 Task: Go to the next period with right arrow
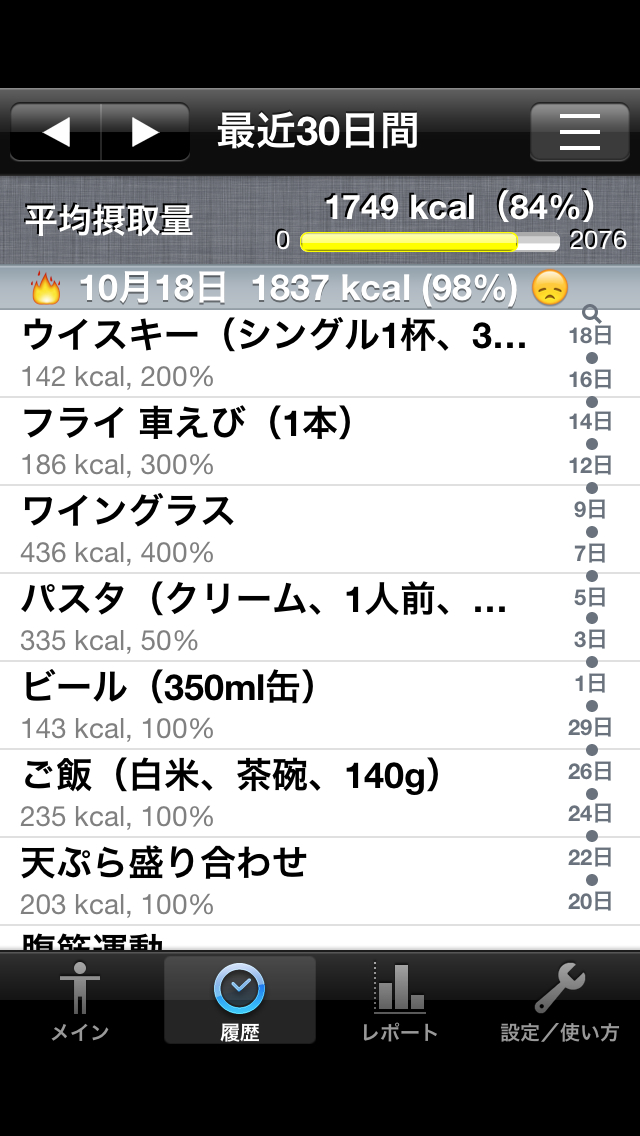click(145, 132)
